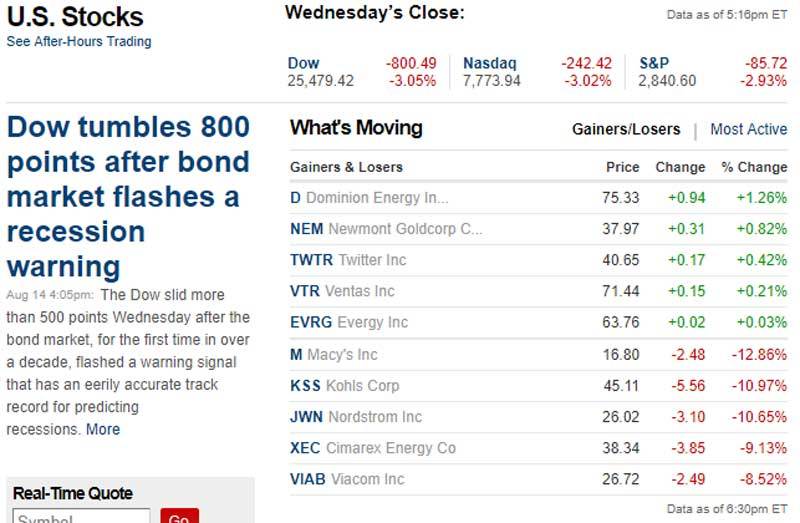The image size is (800, 523).
Task: Open Dominion Energy stock row
Action: click(x=370, y=198)
